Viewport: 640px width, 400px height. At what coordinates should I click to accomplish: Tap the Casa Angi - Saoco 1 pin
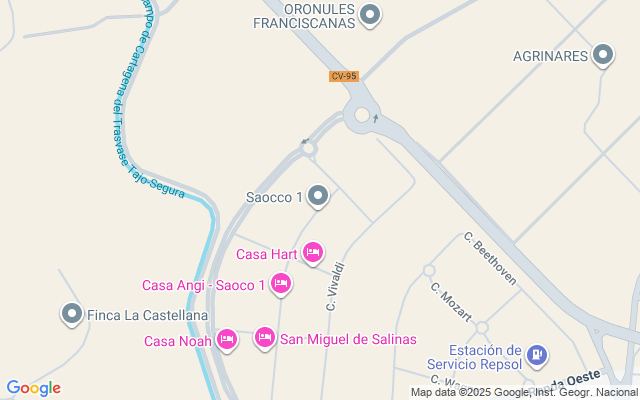point(281,286)
